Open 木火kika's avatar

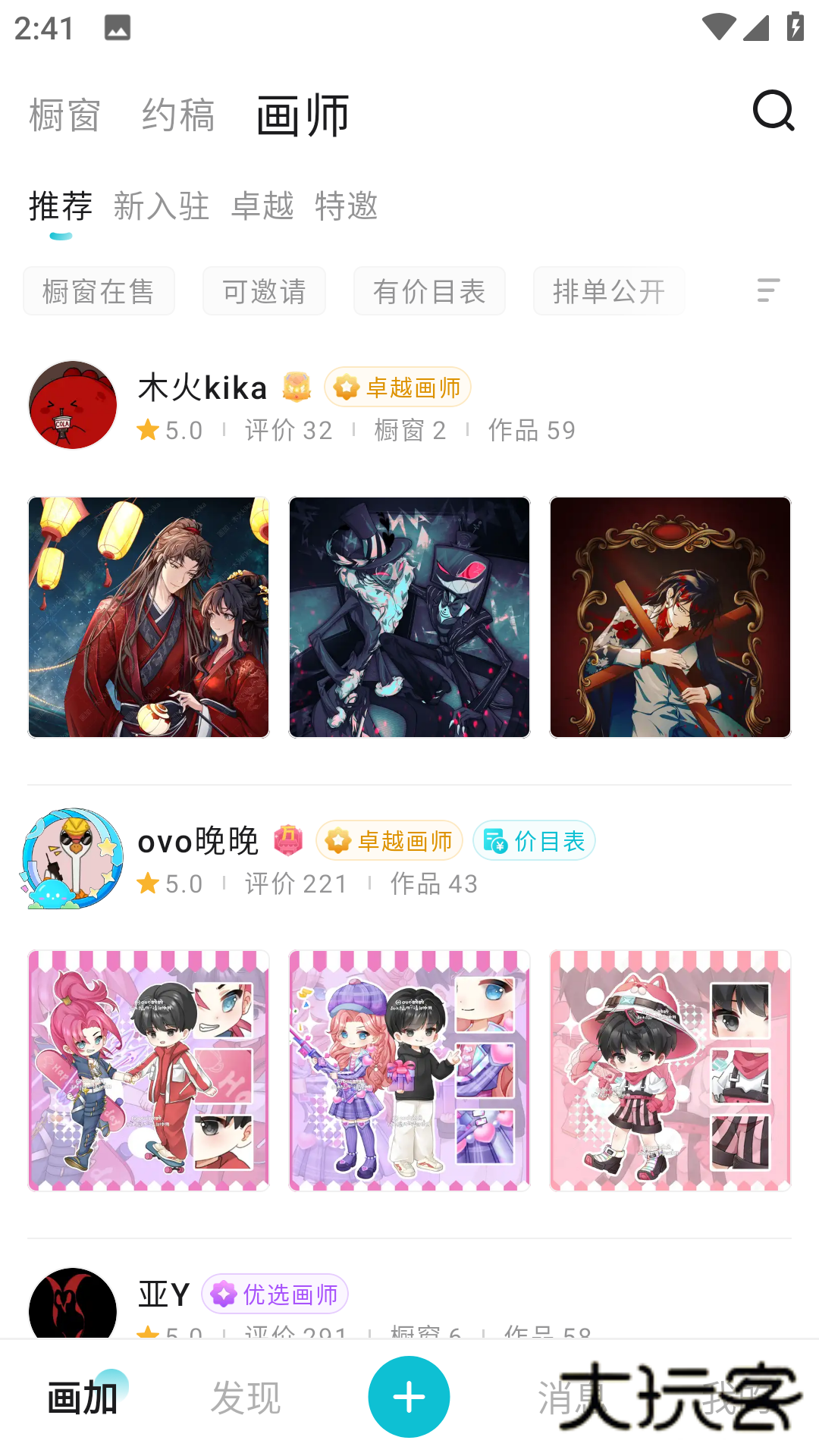point(72,406)
